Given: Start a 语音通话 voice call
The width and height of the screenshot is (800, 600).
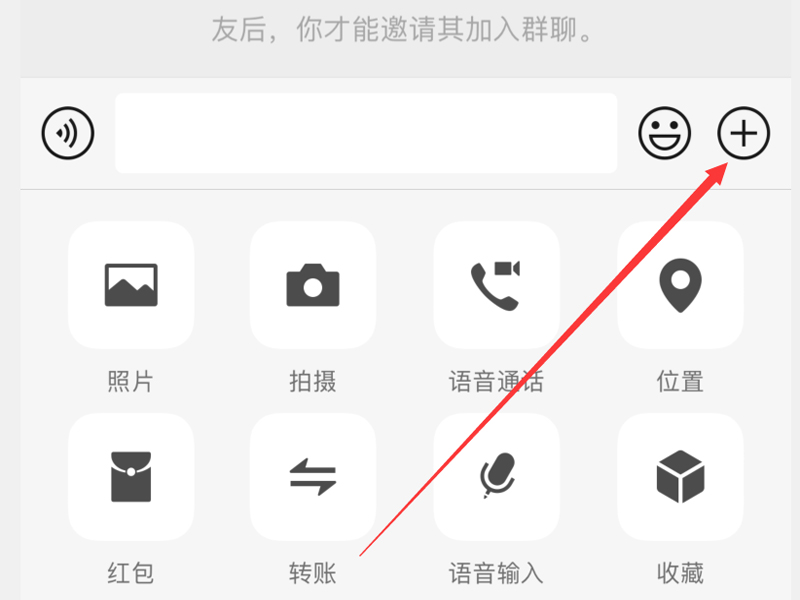Looking at the screenshot, I should 497,285.
